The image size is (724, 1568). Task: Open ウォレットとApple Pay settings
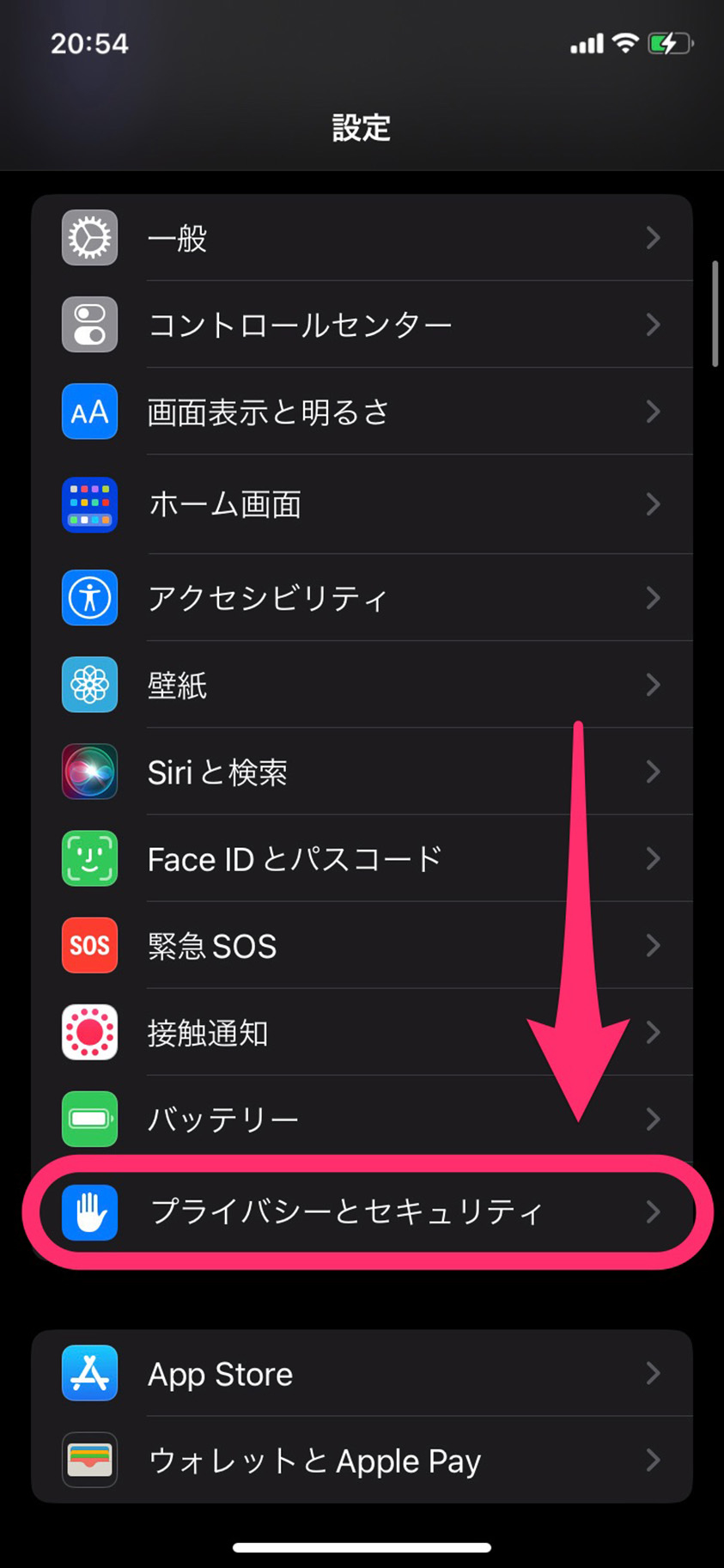[x=361, y=1461]
